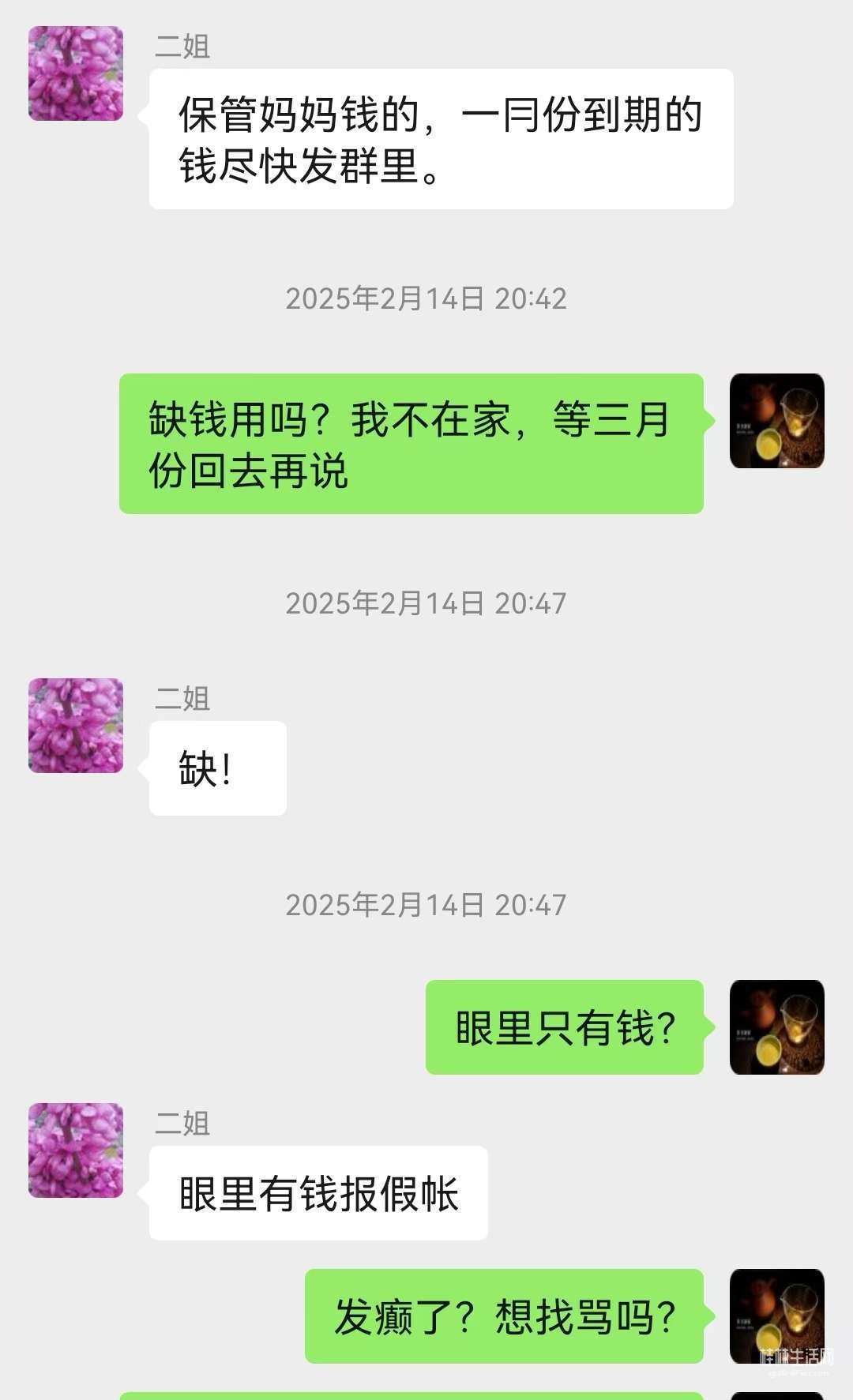Tap your avatar beside the 缺钱用吗 message
The width and height of the screenshot is (853, 1400).
click(777, 421)
